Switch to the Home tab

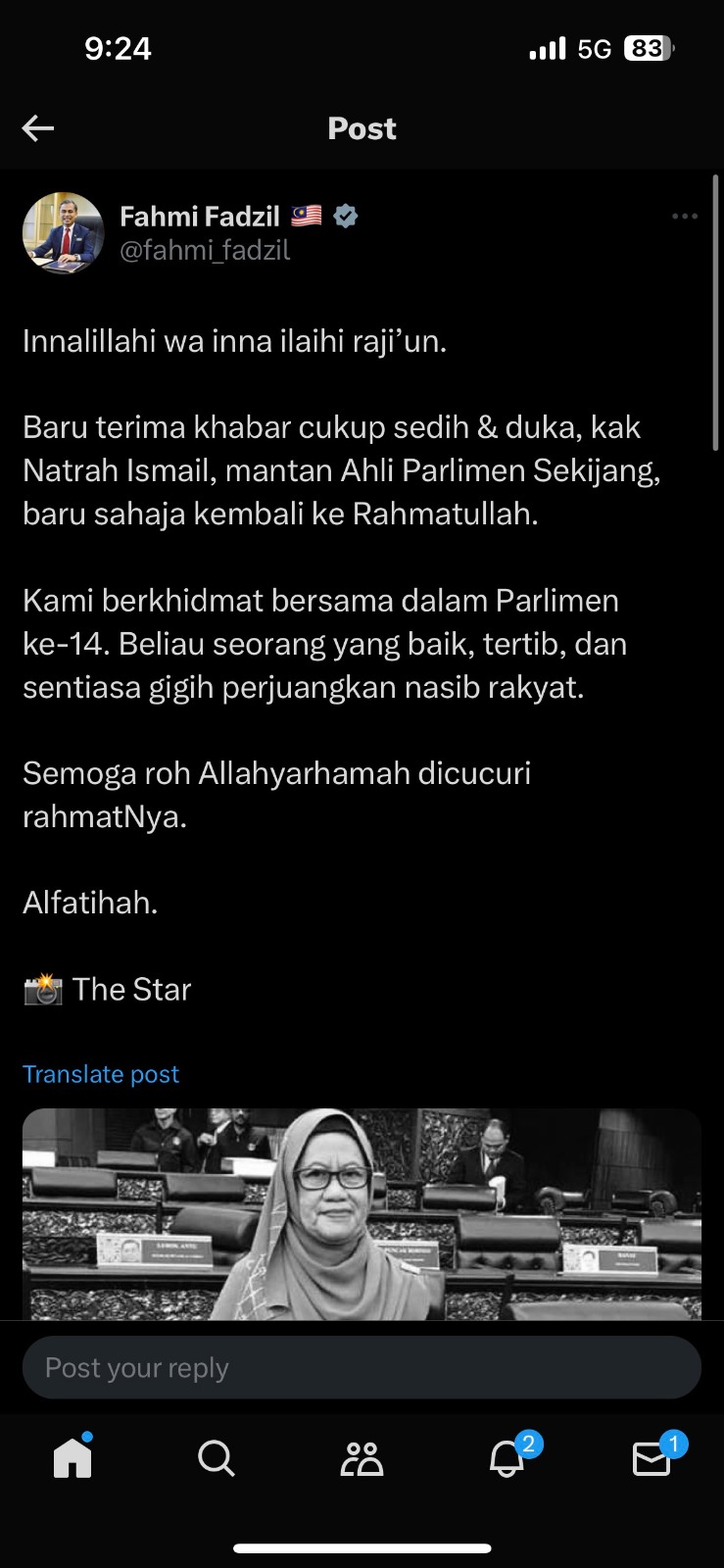[72, 1457]
